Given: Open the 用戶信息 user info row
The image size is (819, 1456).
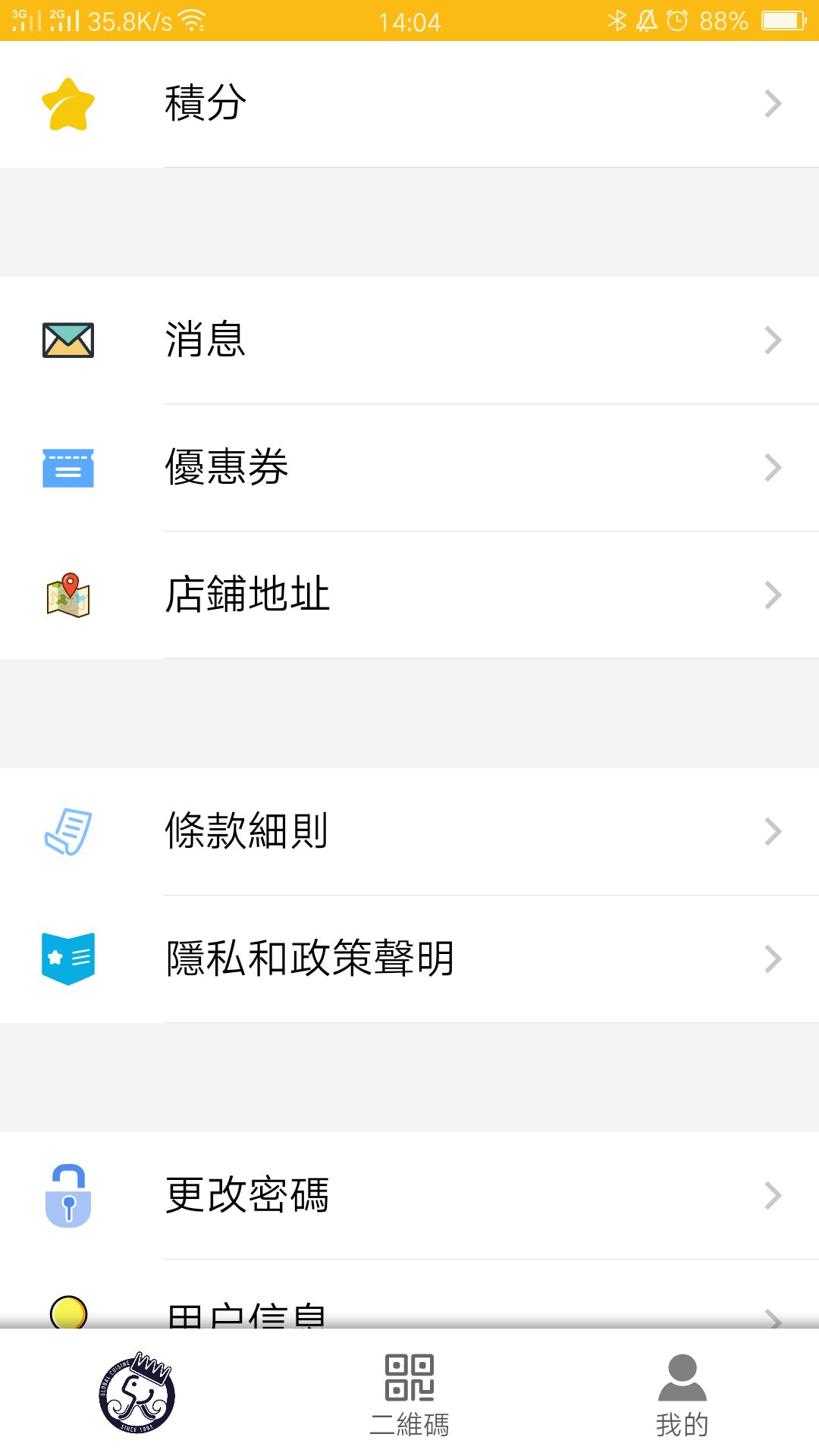Looking at the screenshot, I should point(409,1313).
